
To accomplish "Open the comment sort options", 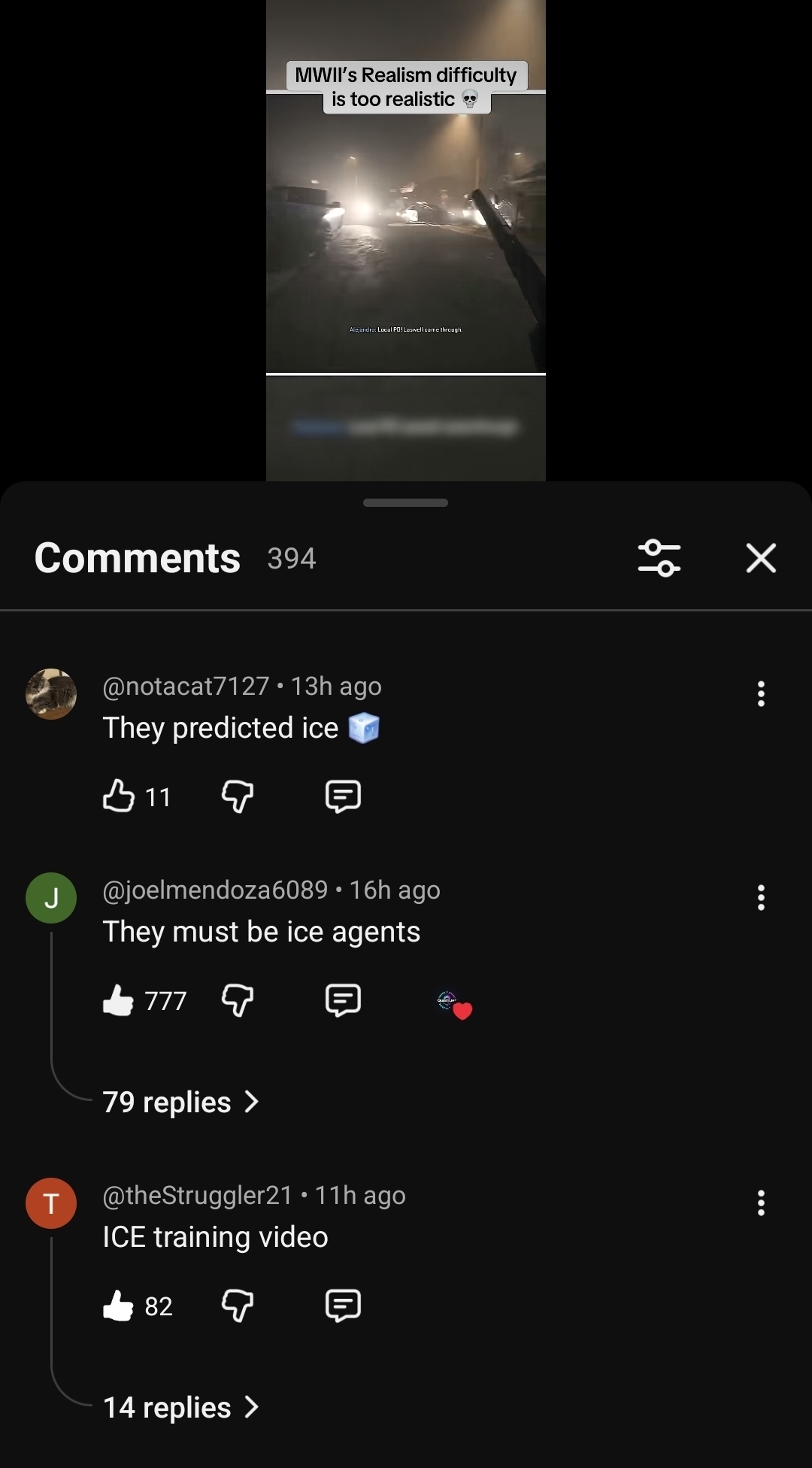I will (x=659, y=558).
